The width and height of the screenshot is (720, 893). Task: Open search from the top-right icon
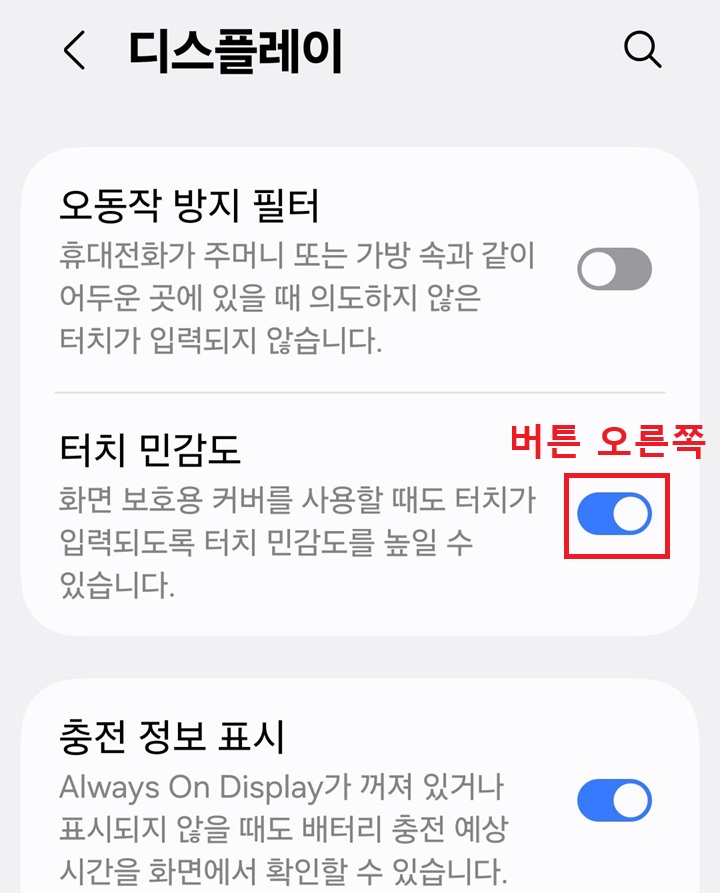[x=643, y=50]
